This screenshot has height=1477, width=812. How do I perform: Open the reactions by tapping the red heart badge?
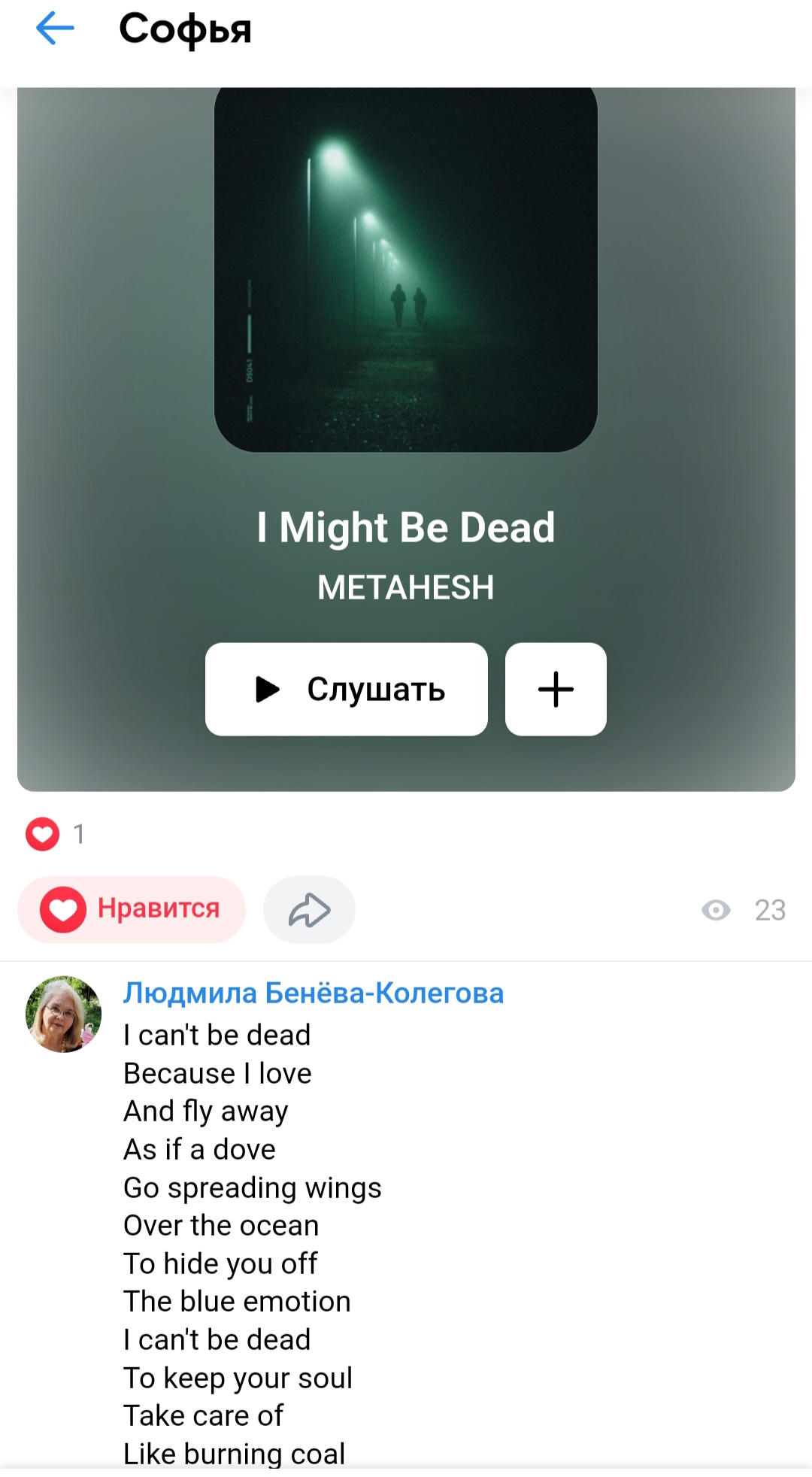point(41,833)
